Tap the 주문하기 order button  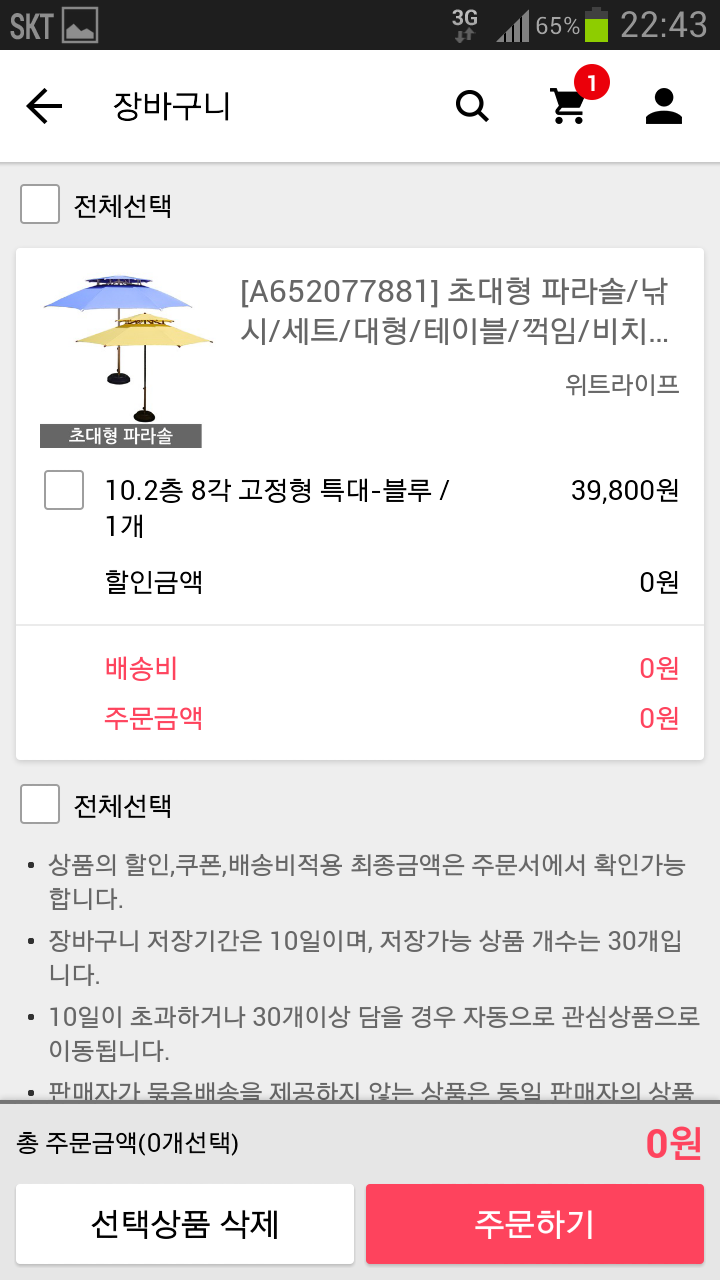pyautogui.click(x=535, y=1224)
